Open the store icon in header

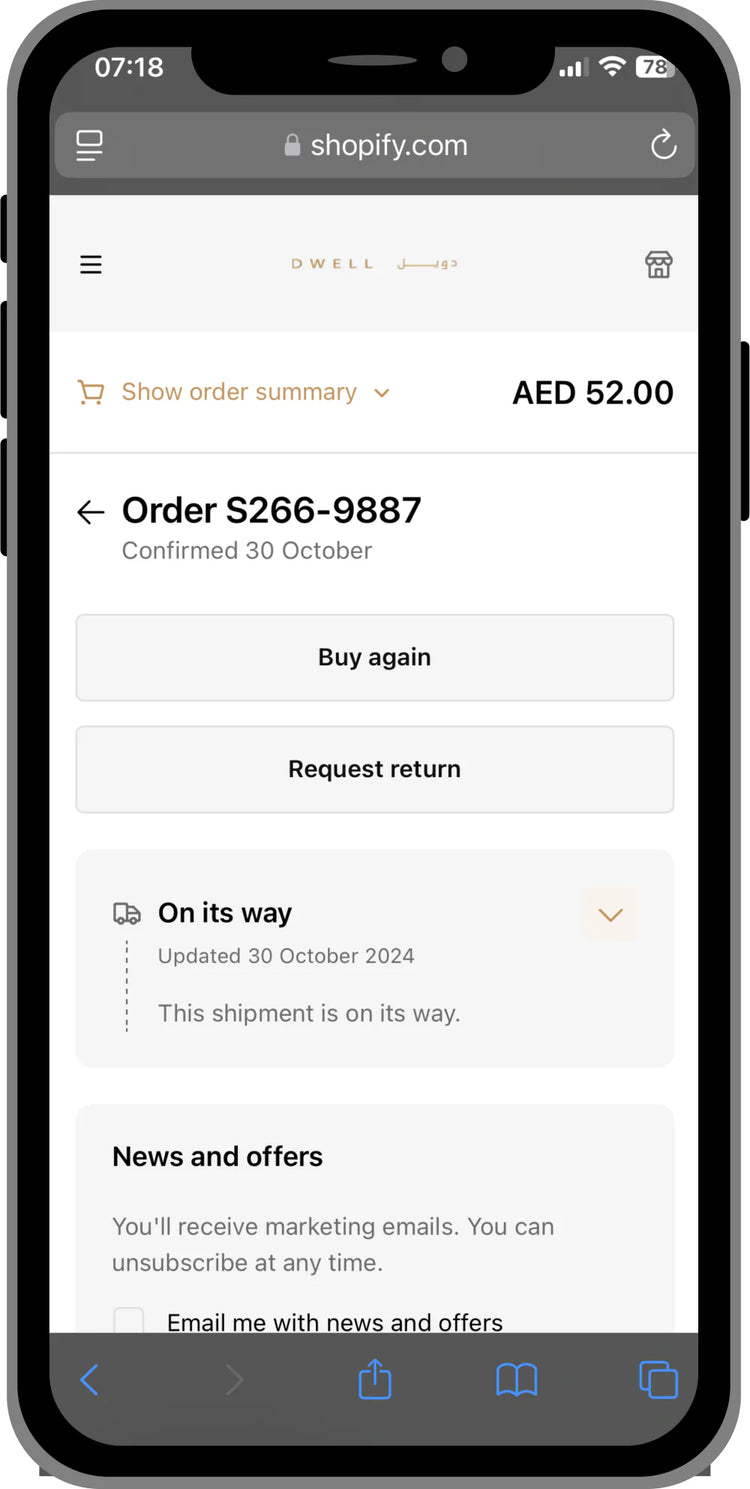(658, 264)
